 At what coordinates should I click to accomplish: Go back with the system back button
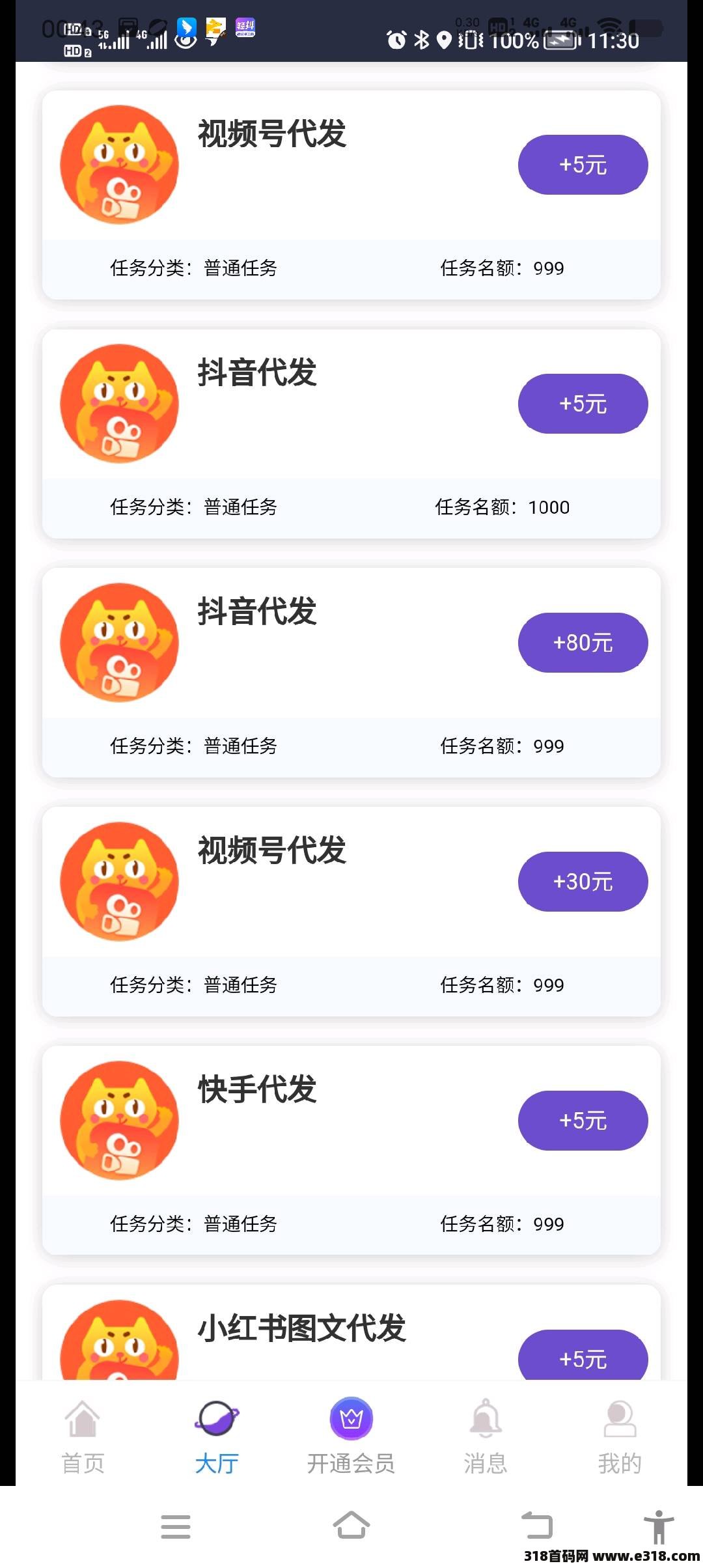(x=537, y=1526)
